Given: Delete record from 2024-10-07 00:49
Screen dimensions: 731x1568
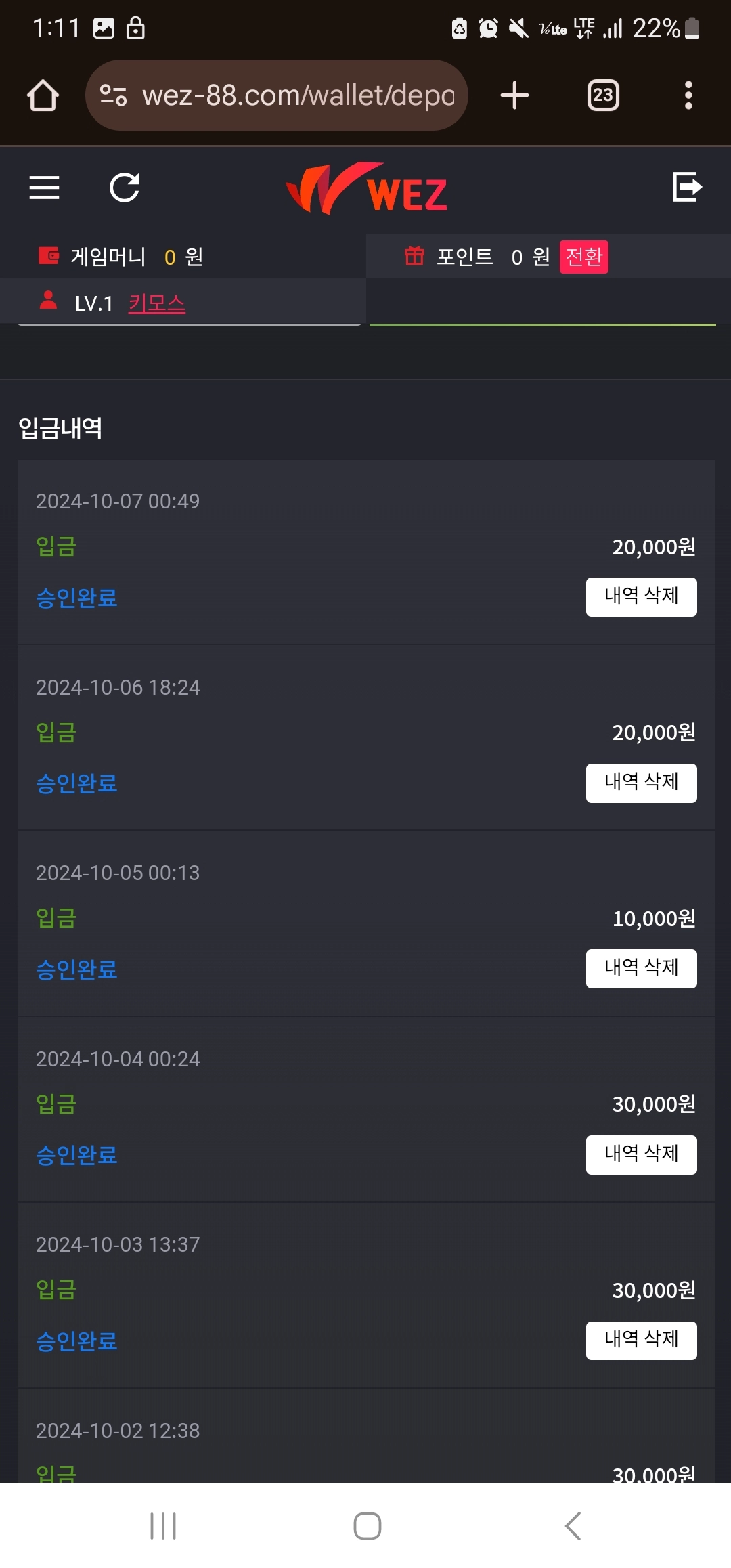Looking at the screenshot, I should pos(641,596).
